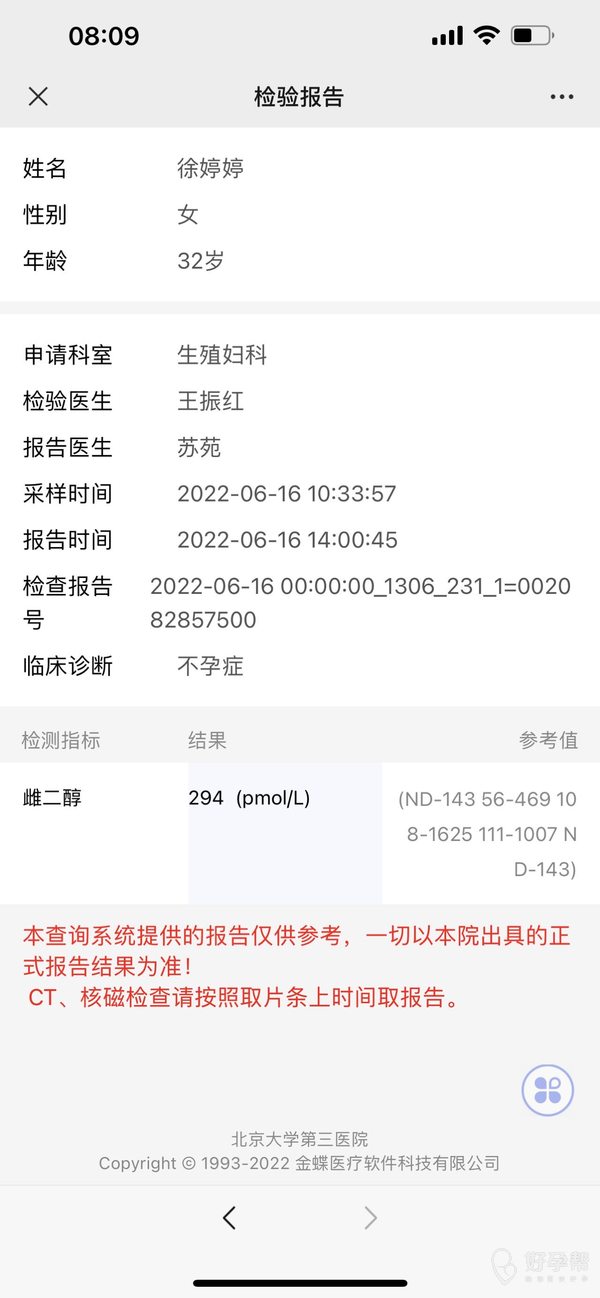Tap the floating four-leaf shortcut button

click(548, 1090)
